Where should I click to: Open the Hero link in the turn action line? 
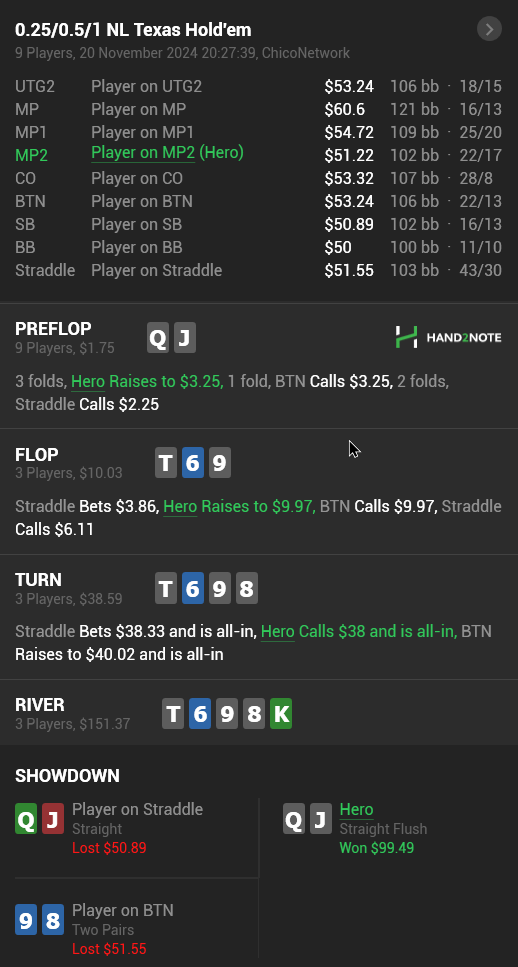[x=278, y=632]
